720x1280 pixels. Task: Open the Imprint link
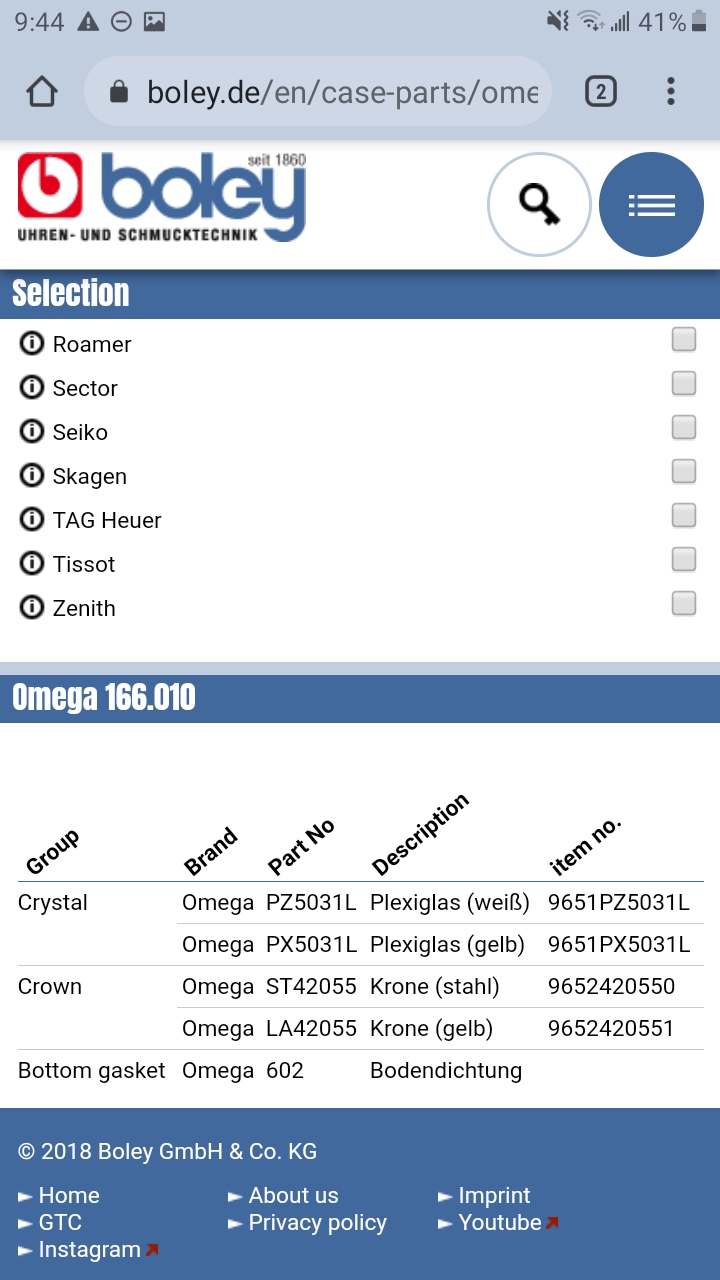coord(494,1196)
